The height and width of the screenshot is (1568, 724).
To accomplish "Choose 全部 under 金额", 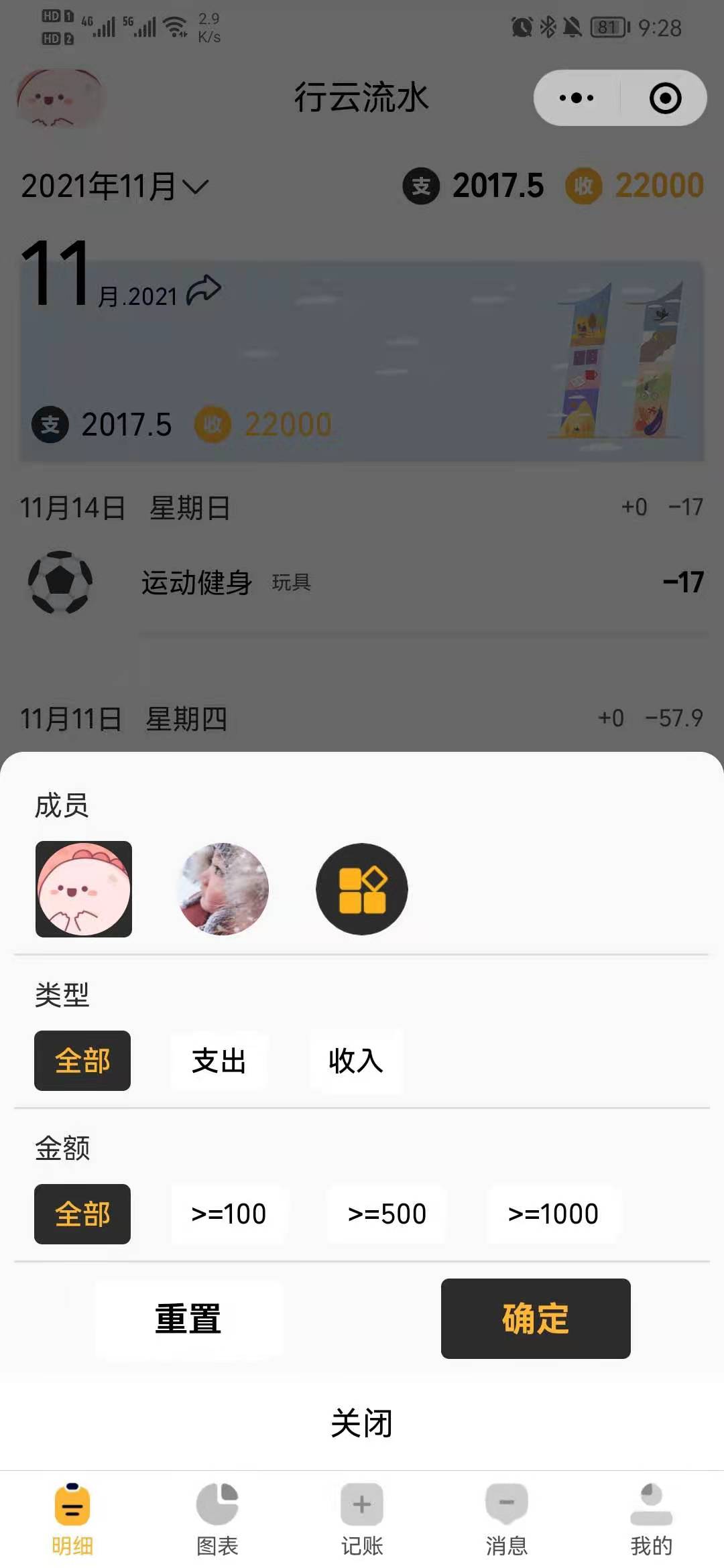I will point(82,1214).
